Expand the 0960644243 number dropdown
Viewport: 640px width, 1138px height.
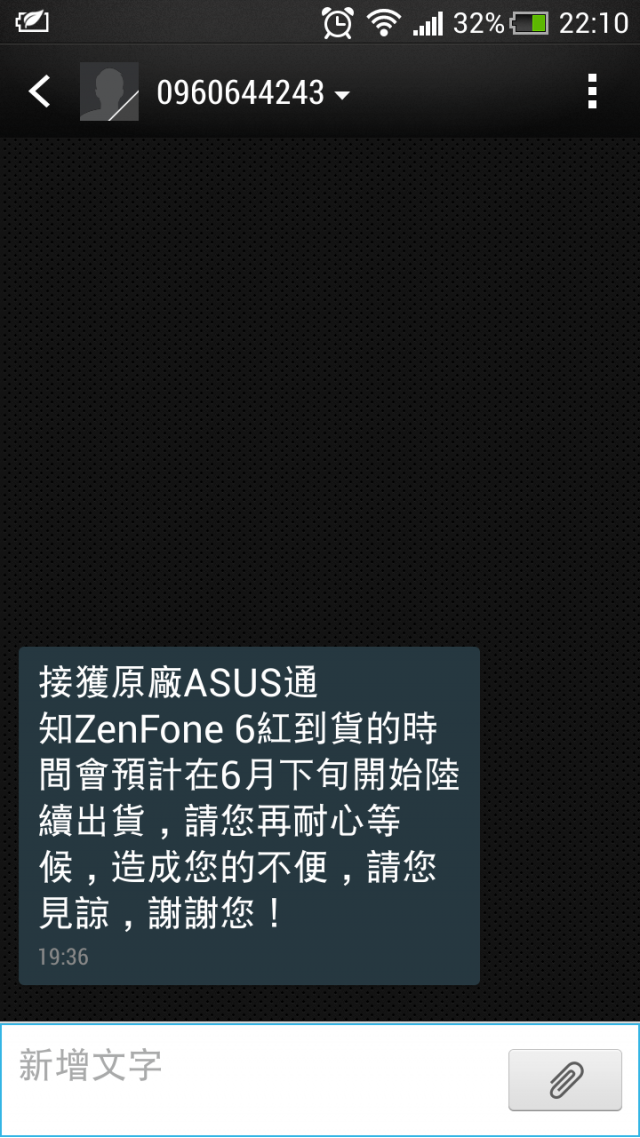342,95
